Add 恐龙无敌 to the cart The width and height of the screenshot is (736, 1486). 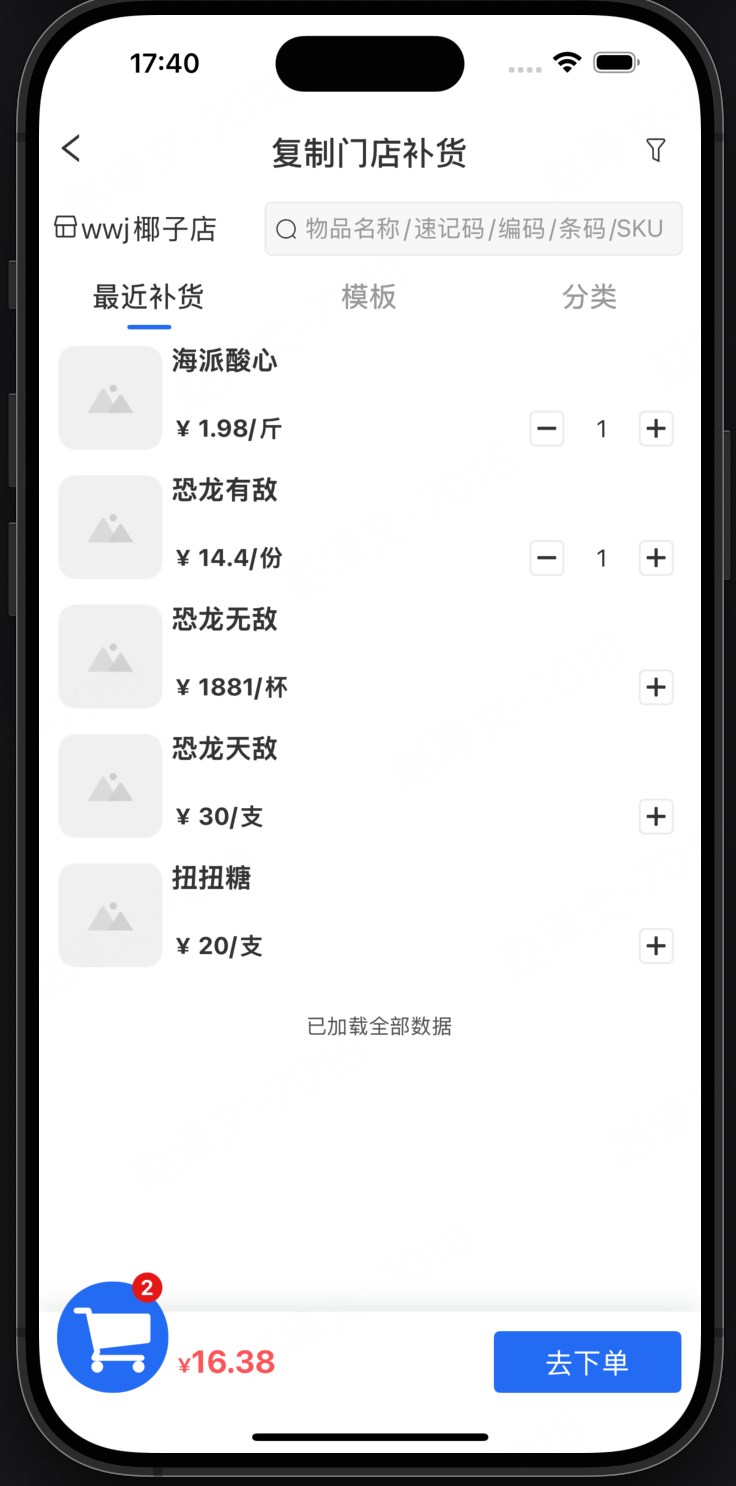tap(656, 688)
